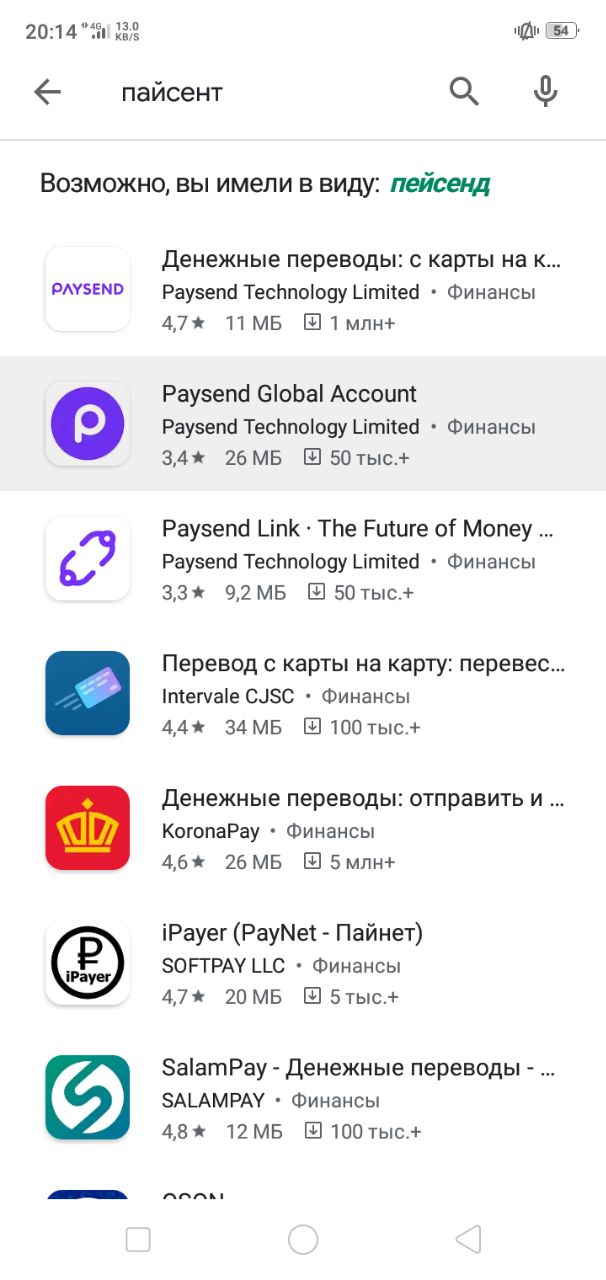
Task: Tap the magnifier search icon
Action: pyautogui.click(x=464, y=92)
